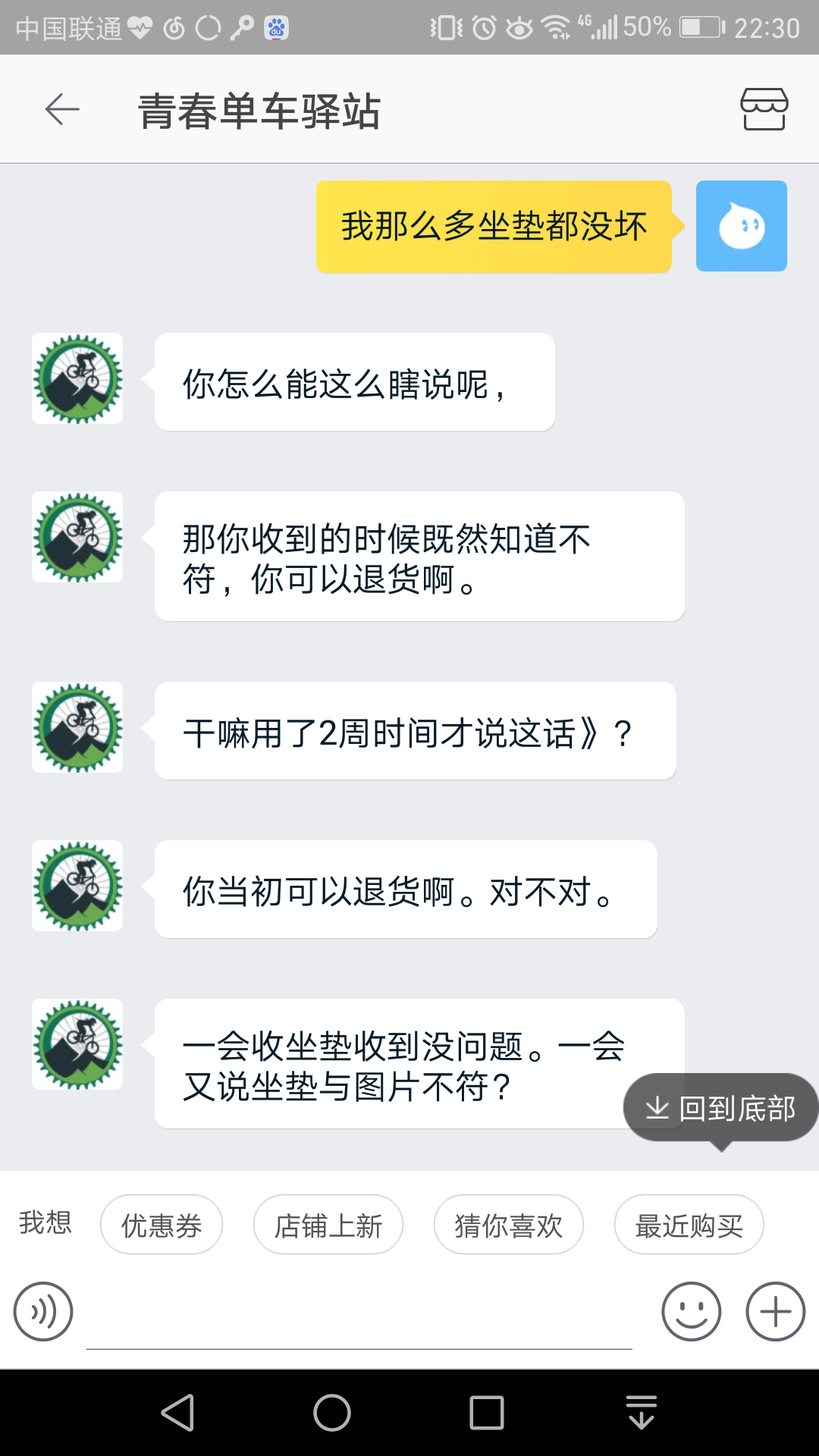This screenshot has width=819, height=1456.
Task: Tap my blue avatar beside 我那么多坐垫都没坏
Action: (742, 226)
